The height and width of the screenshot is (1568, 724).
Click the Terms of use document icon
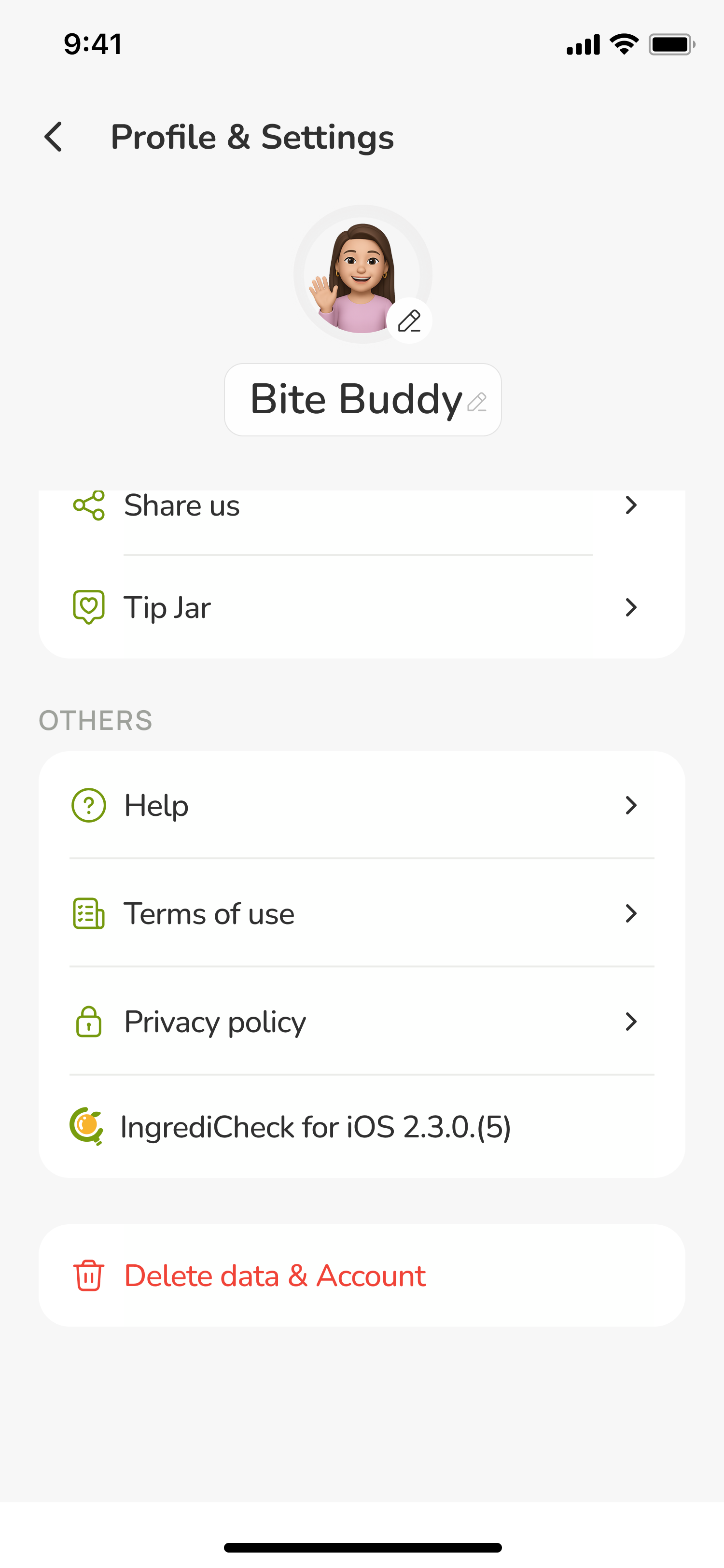click(x=88, y=913)
